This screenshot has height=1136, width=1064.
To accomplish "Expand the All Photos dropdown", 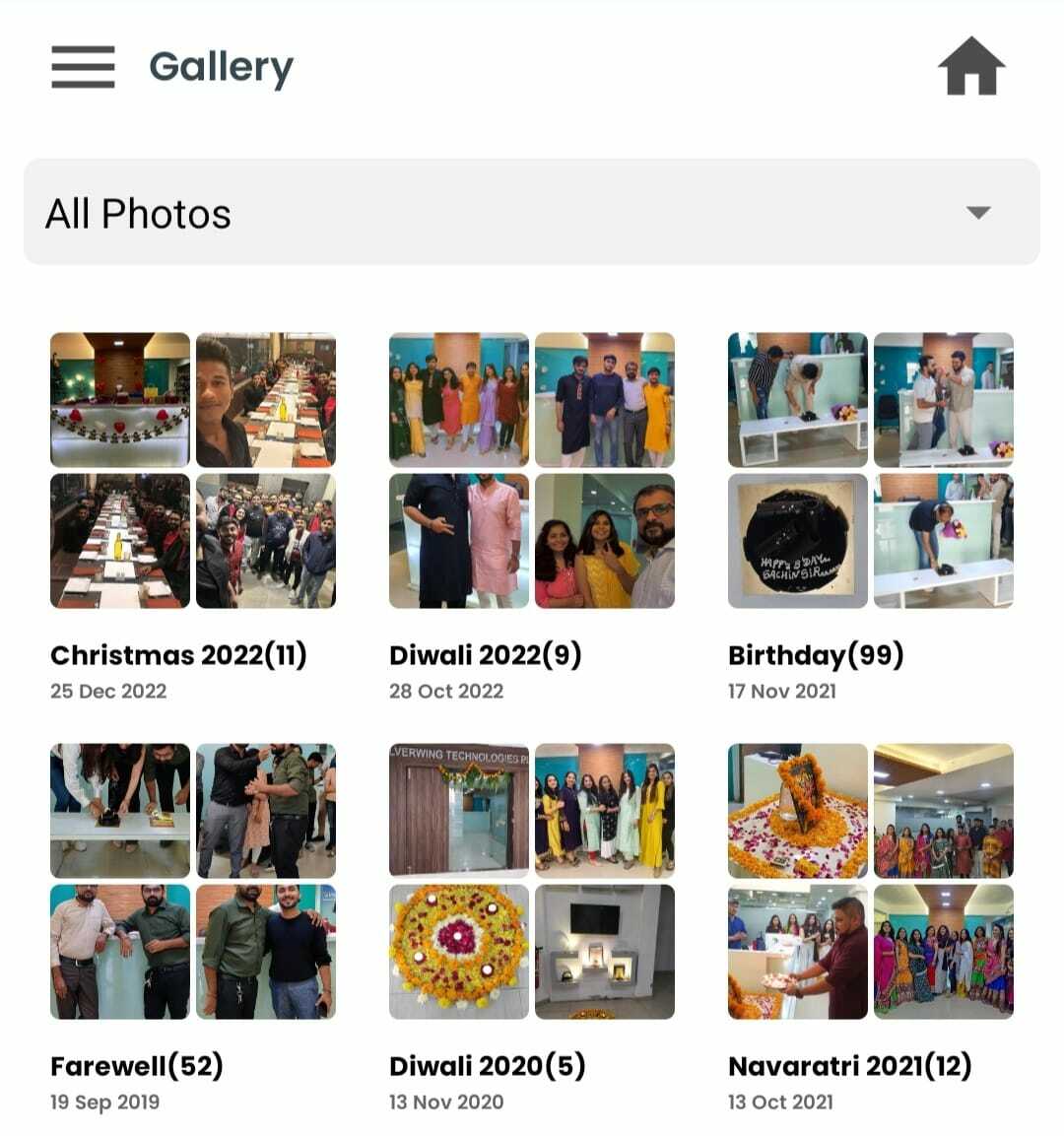I will tap(532, 212).
